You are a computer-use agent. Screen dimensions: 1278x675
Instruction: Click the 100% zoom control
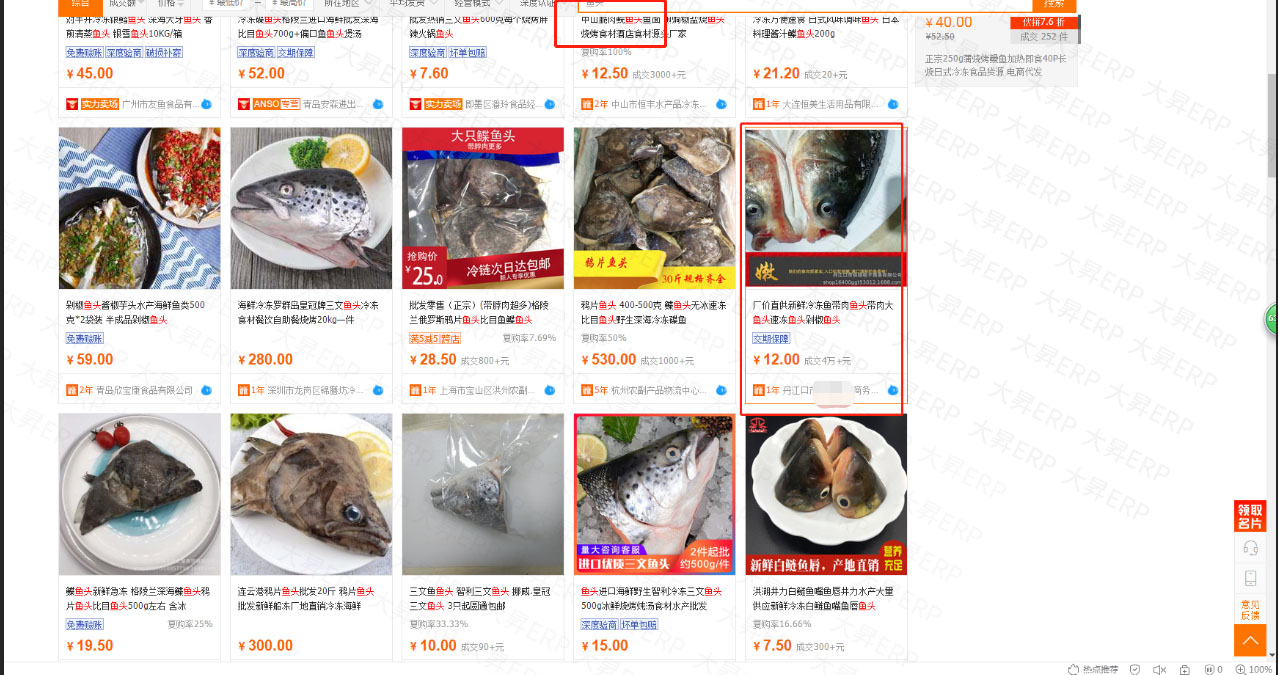pyautogui.click(x=1254, y=669)
